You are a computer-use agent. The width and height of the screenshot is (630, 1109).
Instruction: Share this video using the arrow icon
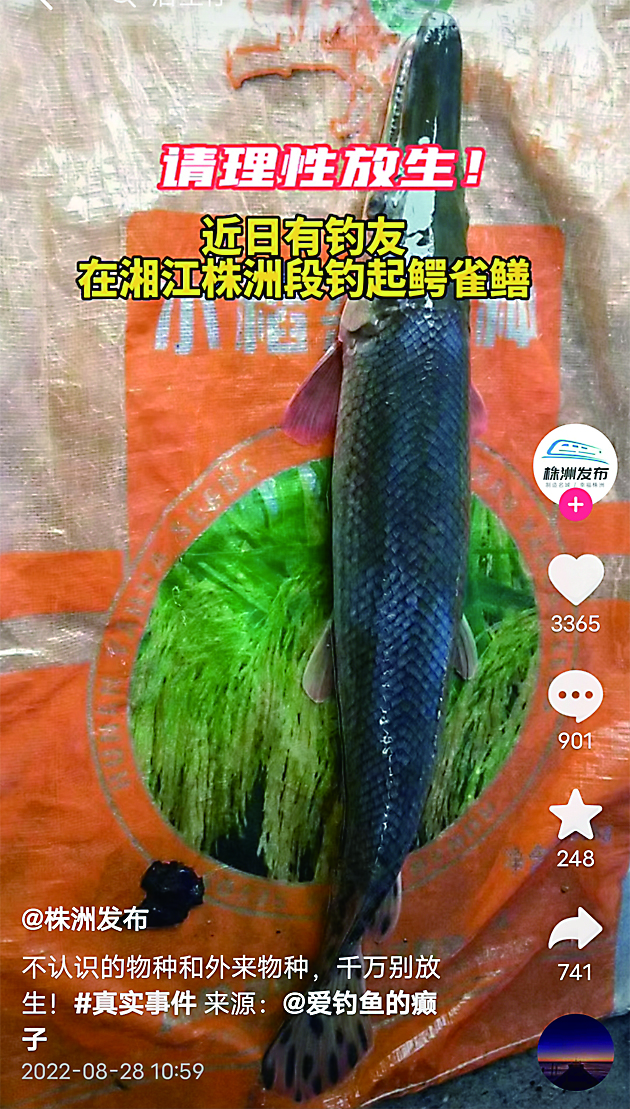[x=575, y=930]
